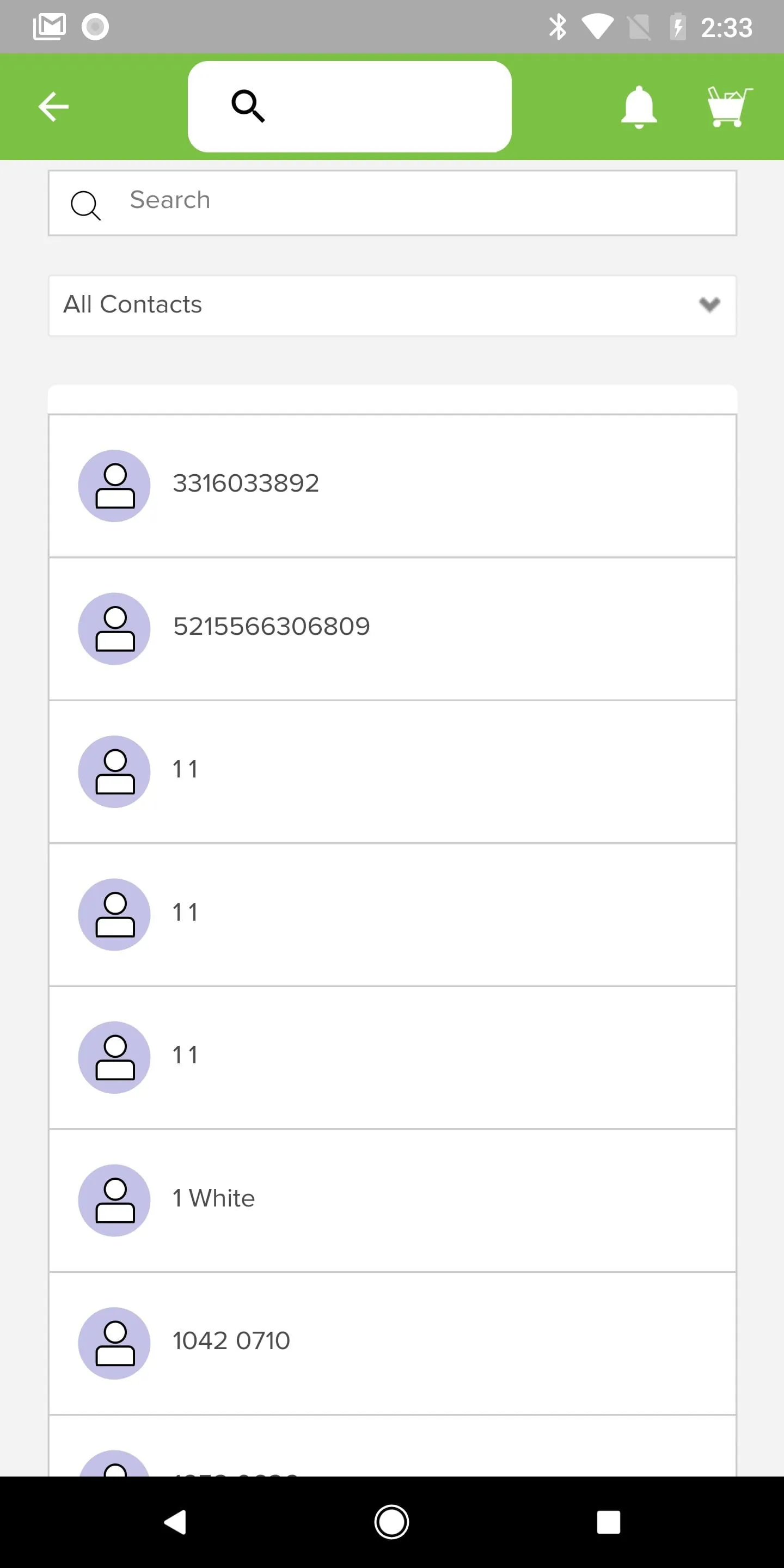This screenshot has height=1568, width=784.
Task: Select contact 3316033892
Action: [392, 485]
